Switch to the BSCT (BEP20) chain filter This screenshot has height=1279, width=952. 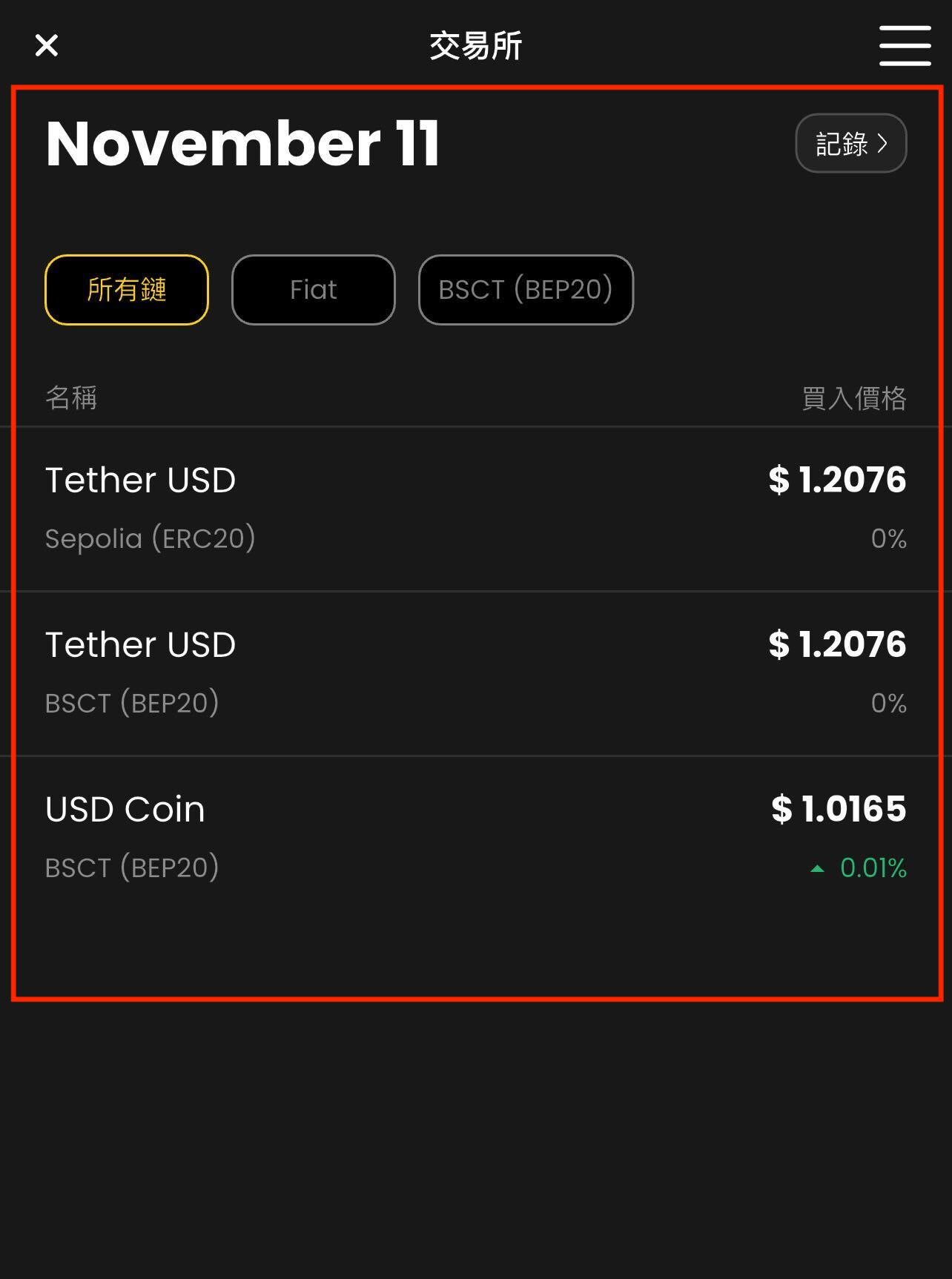(x=526, y=290)
